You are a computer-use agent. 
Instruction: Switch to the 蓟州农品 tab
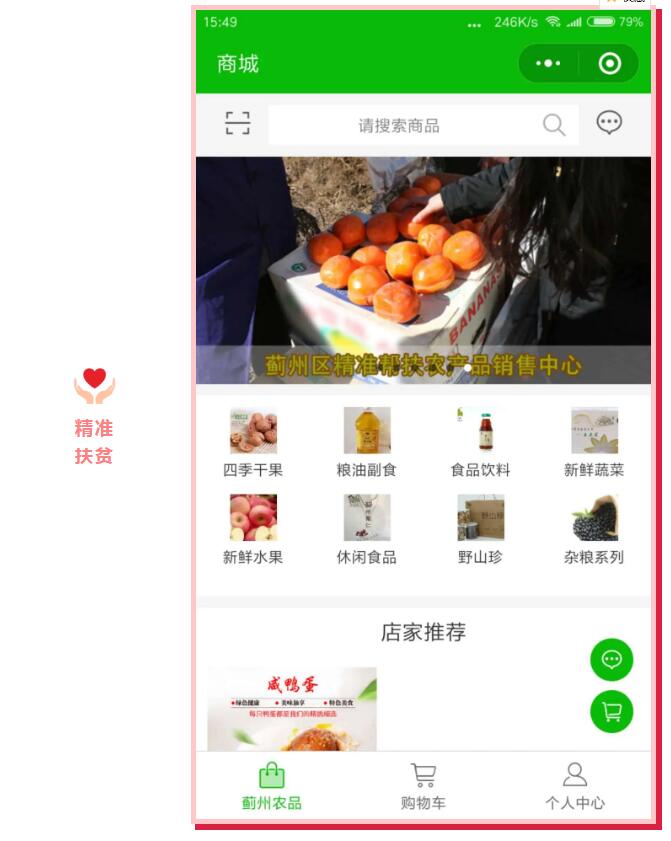tap(271, 786)
